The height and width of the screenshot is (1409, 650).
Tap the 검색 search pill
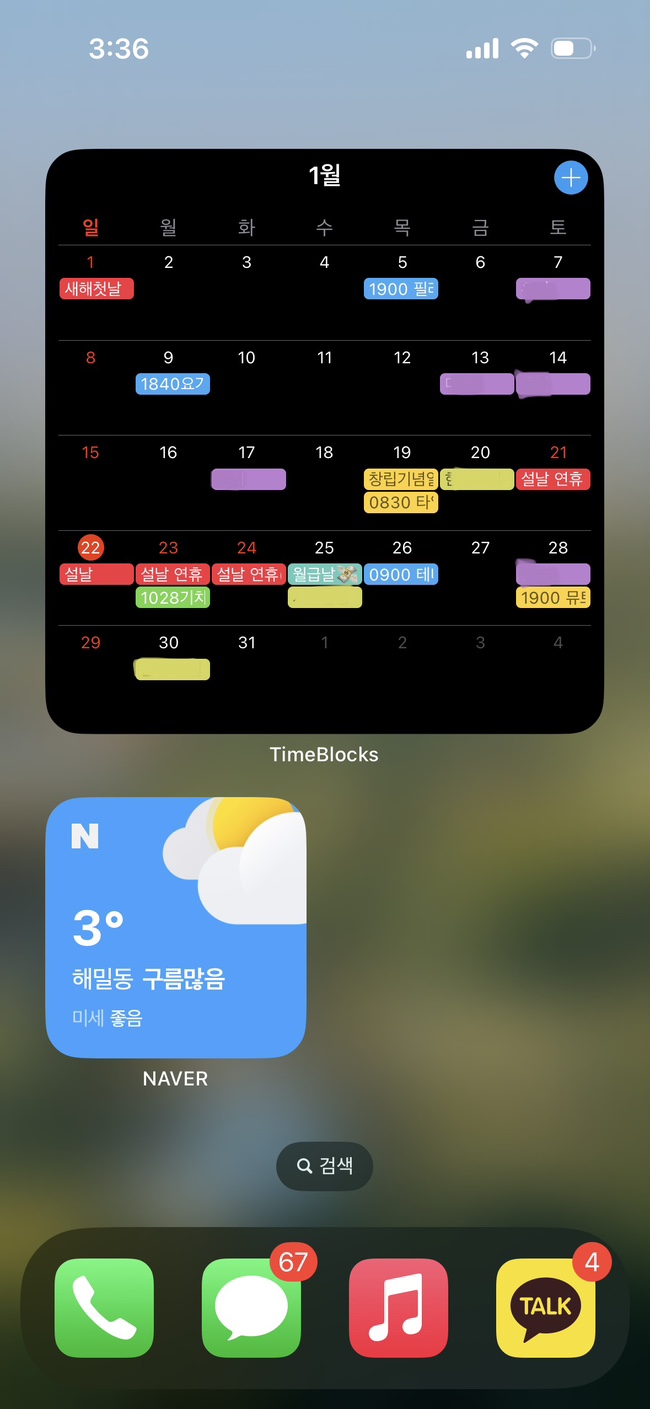[324, 1166]
